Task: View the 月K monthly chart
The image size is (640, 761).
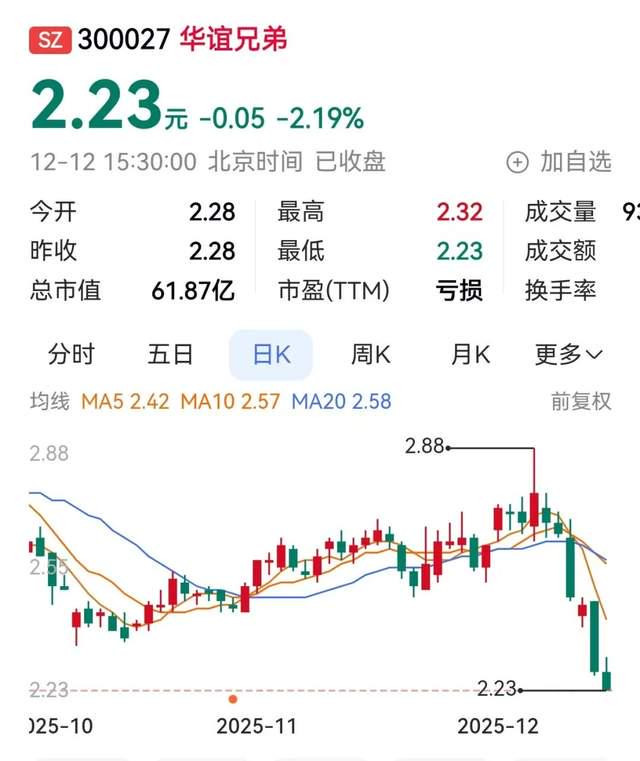Action: [x=470, y=354]
